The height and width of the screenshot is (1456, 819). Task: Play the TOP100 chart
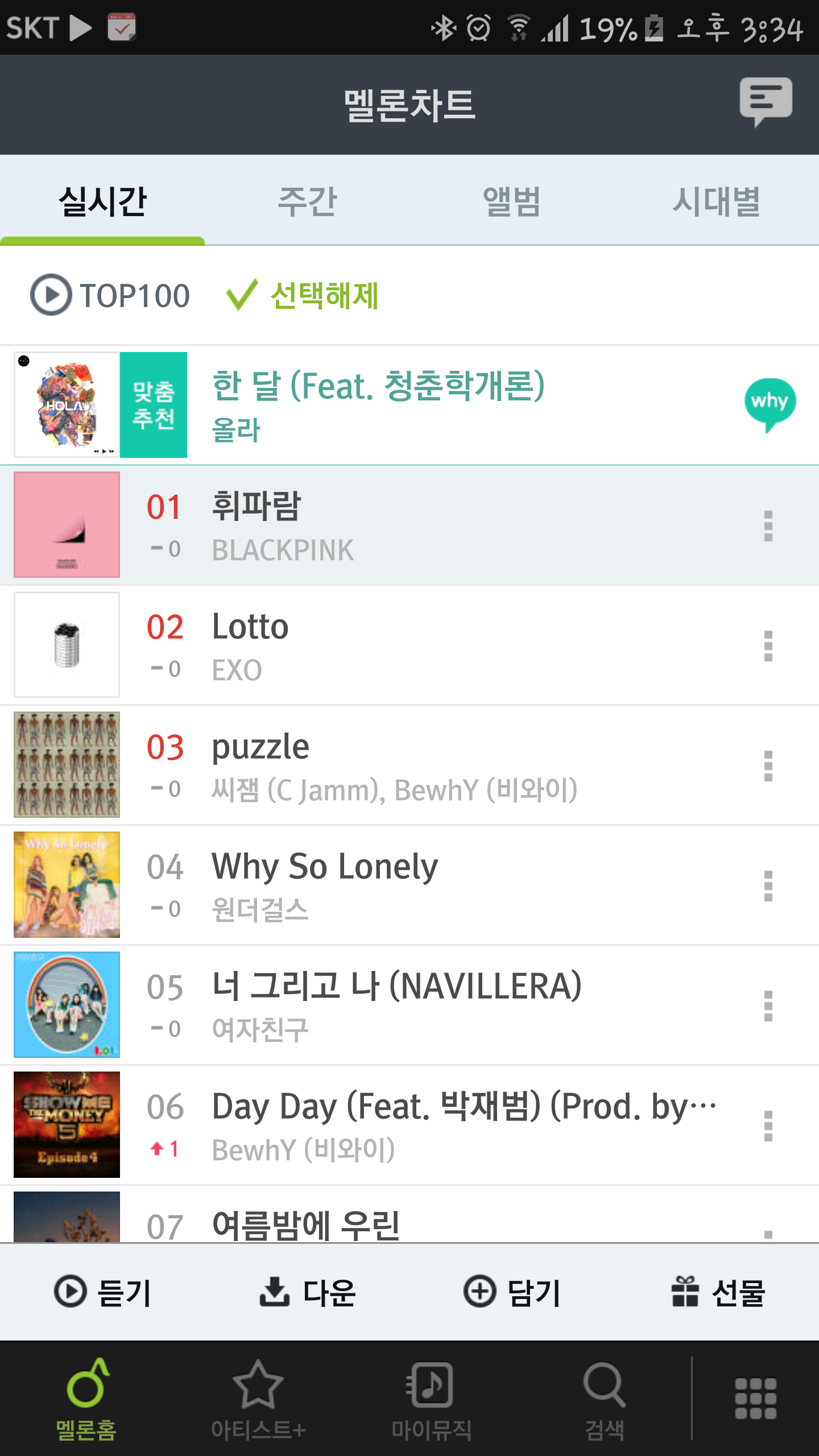[110, 295]
